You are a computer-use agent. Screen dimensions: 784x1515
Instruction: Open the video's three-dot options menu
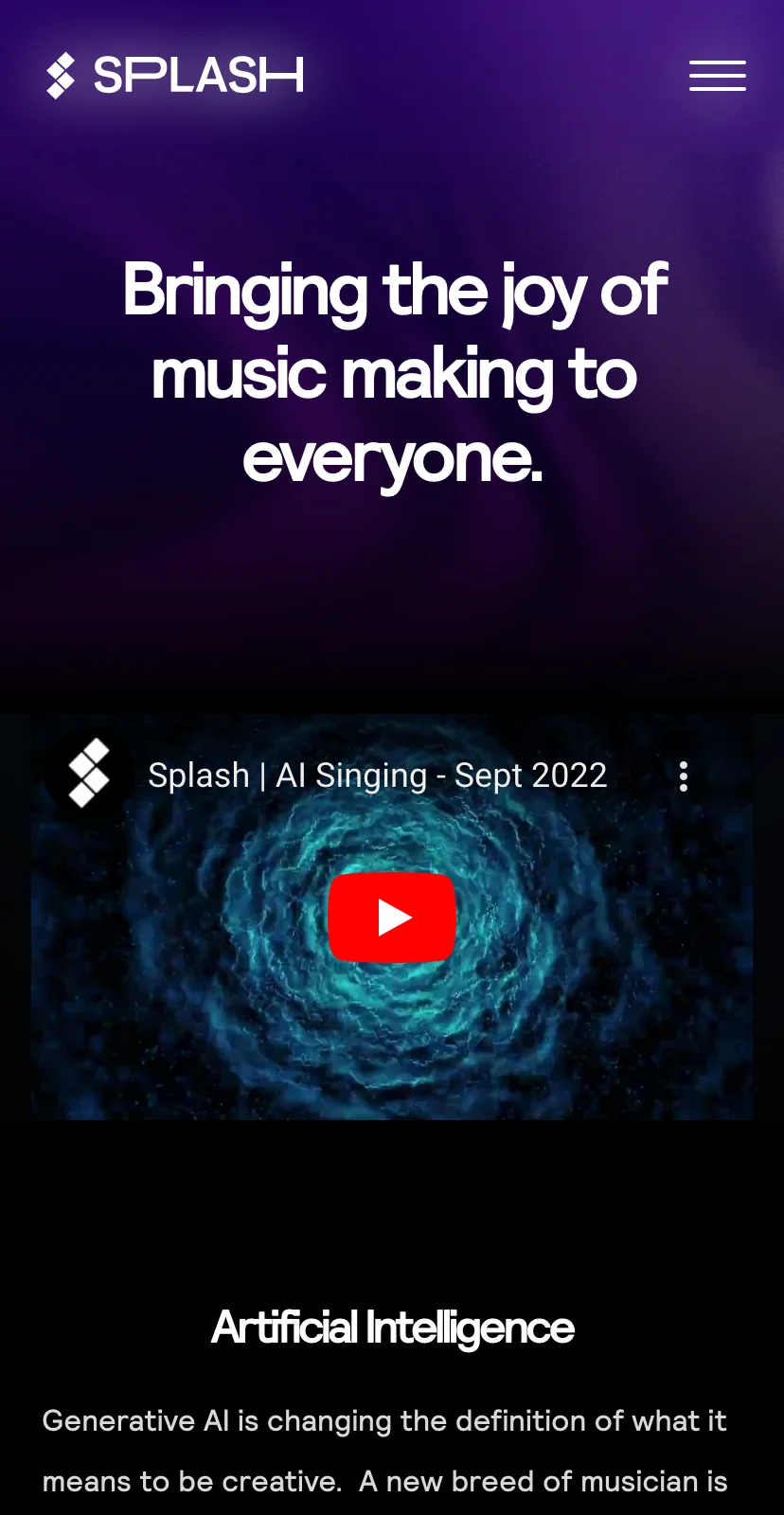click(684, 776)
